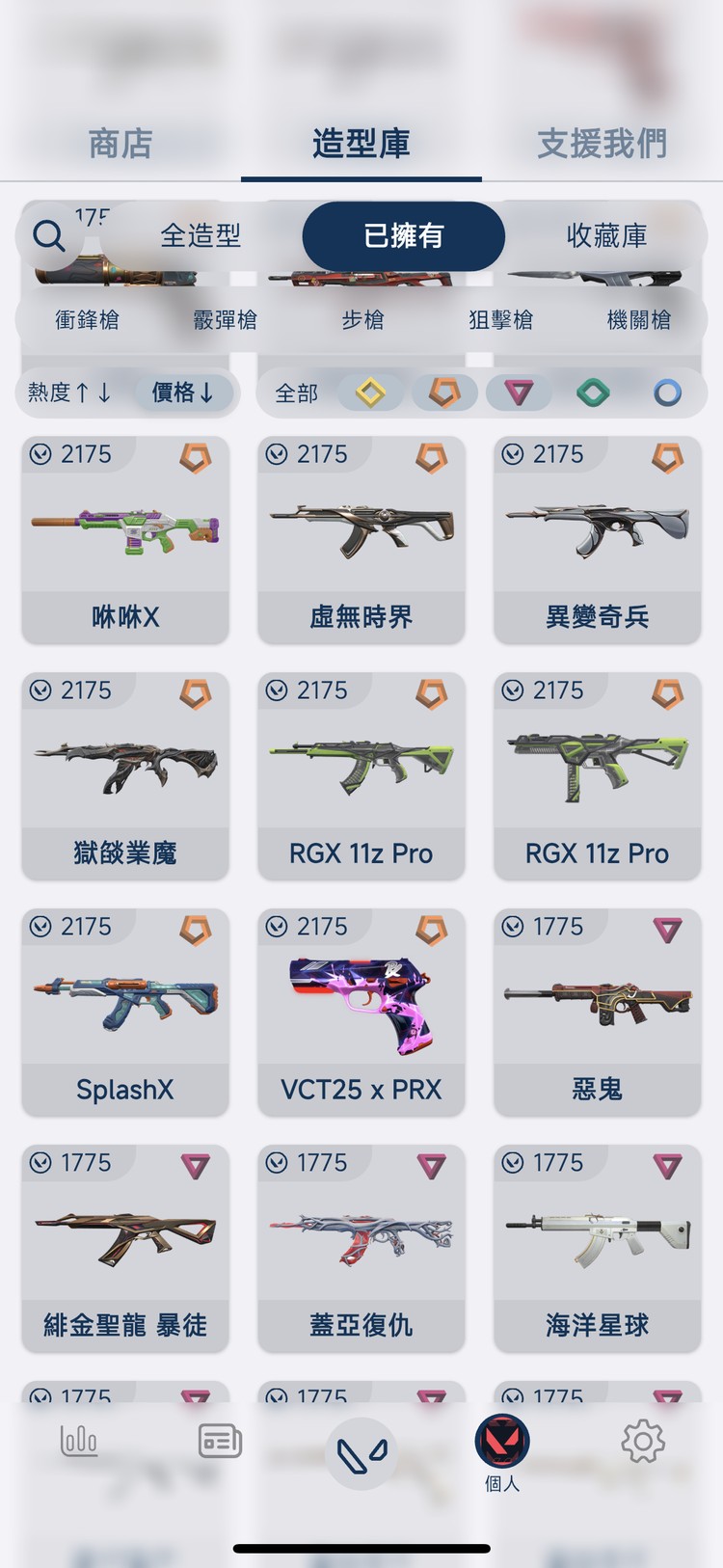The image size is (723, 1568).
Task: Sort skins by 熱度
Action: coord(69,392)
